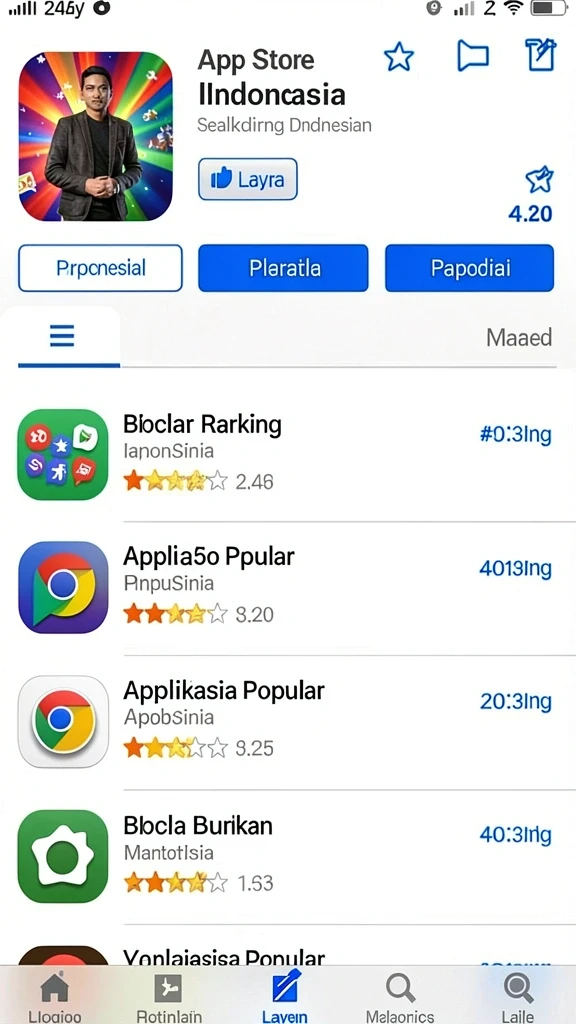Open the Bloclar Rarking app entry

287,455
